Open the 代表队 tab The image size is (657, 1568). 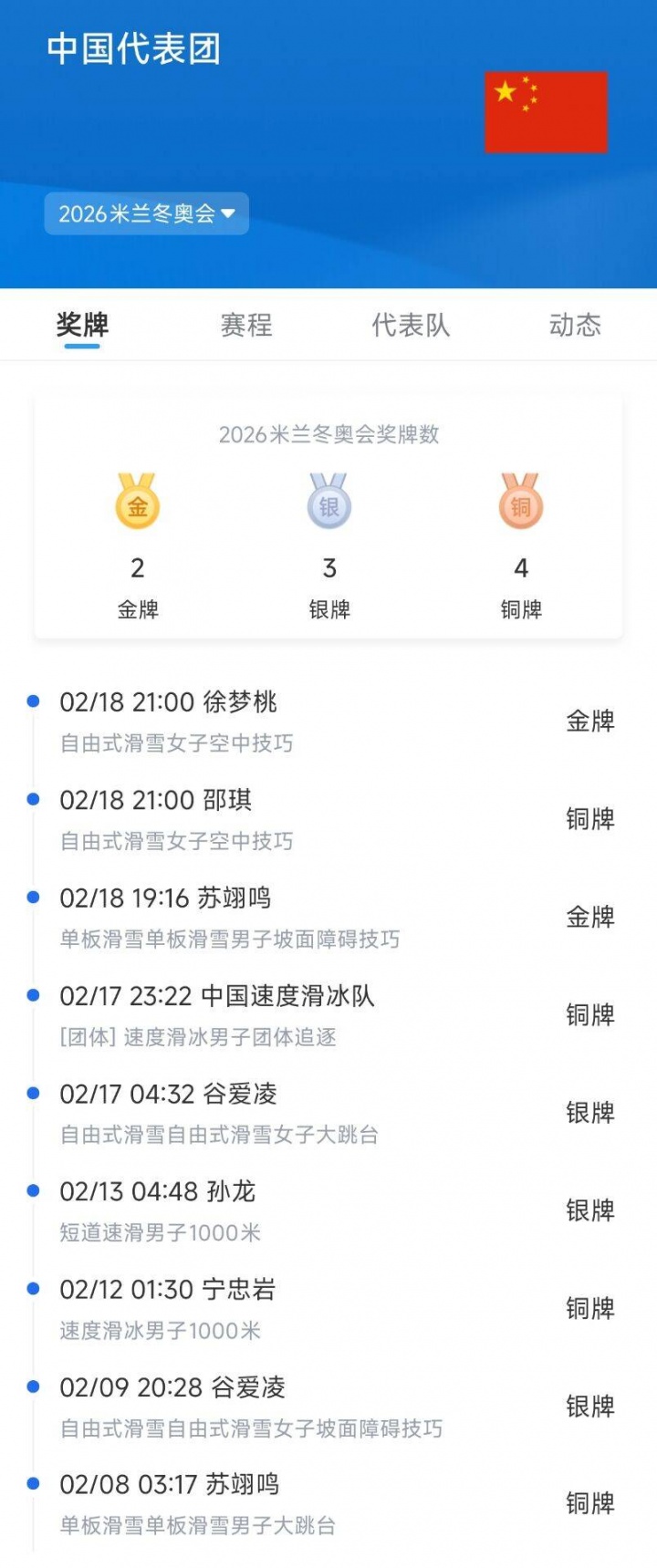pos(411,325)
